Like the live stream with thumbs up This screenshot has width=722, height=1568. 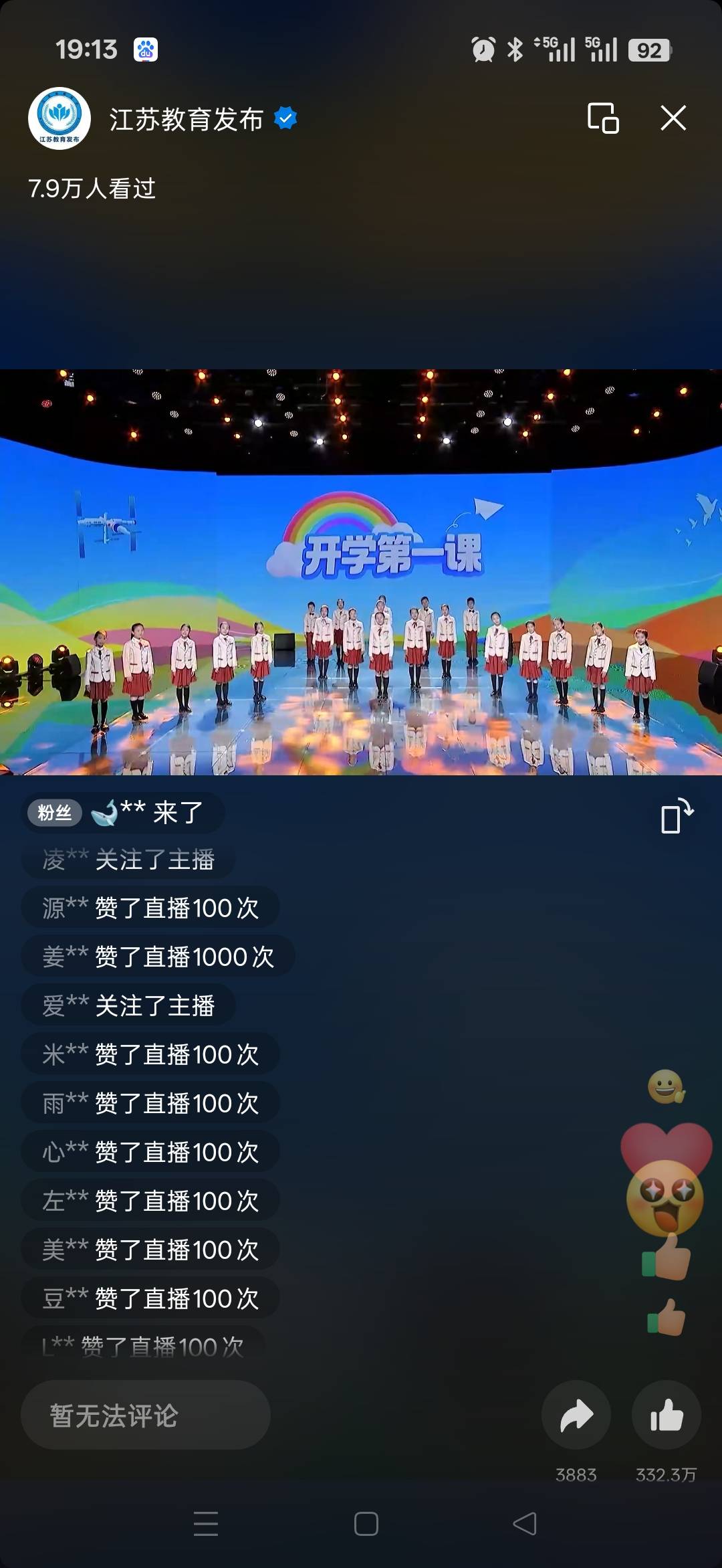667,1415
